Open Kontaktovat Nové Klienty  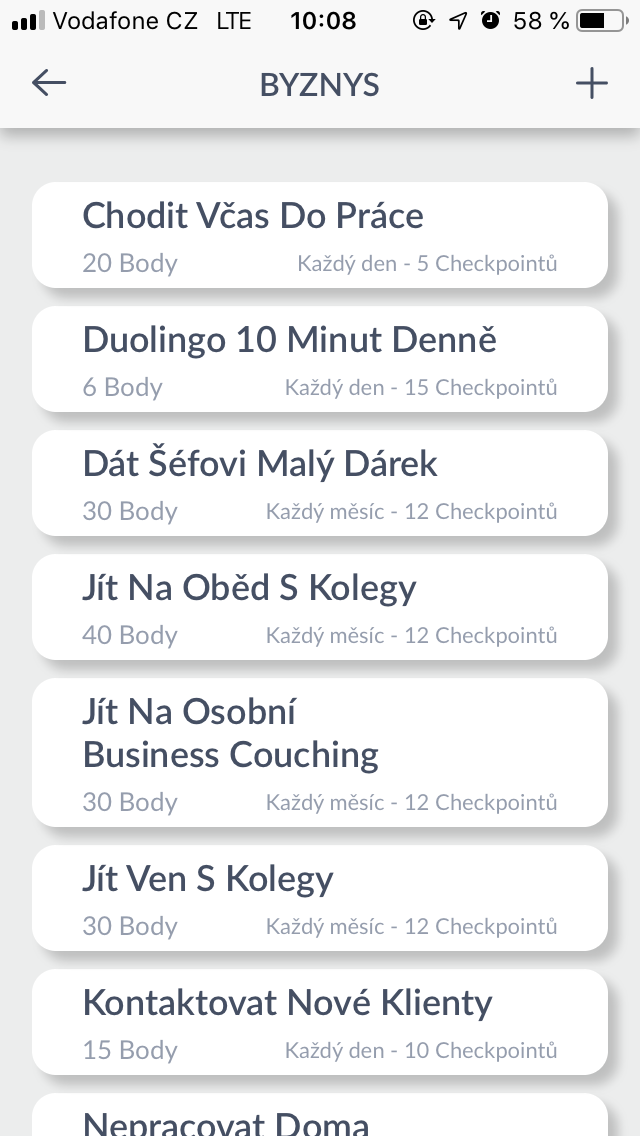point(320,1022)
